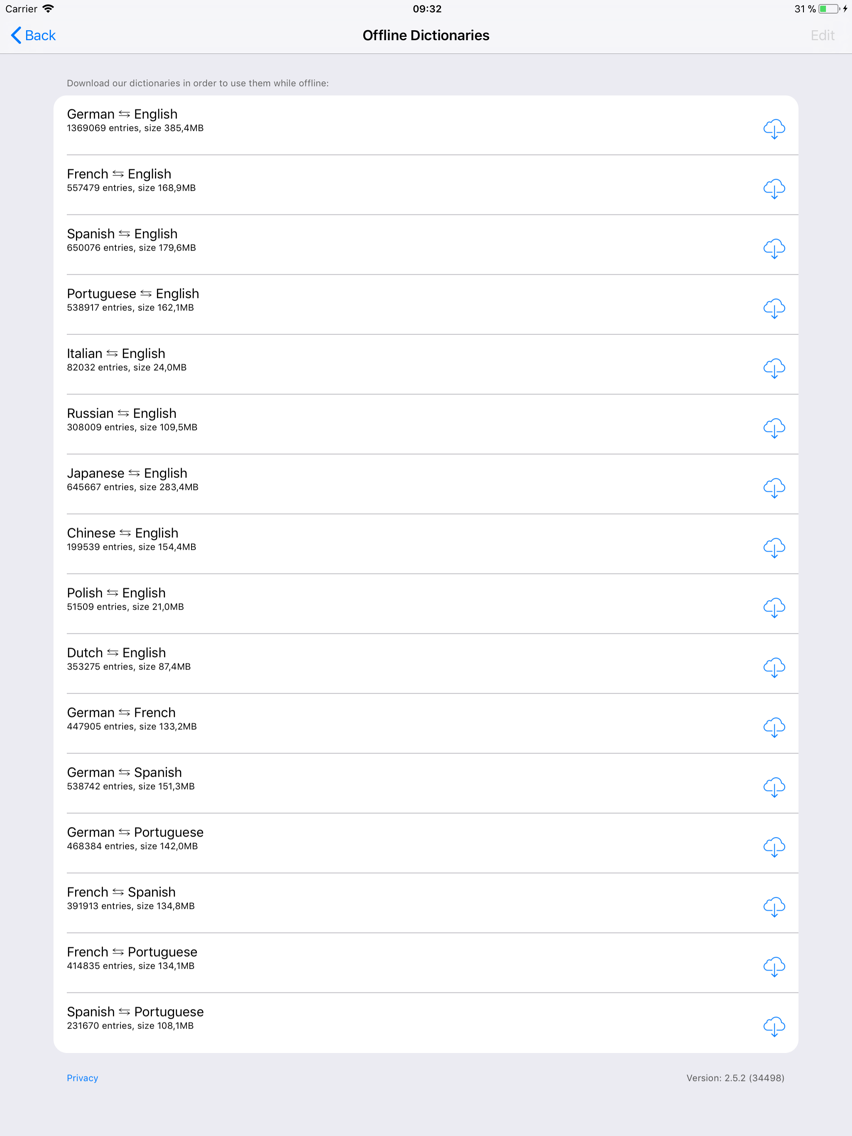Viewport: 852px width, 1136px height.
Task: Download the Spanish–Portuguese dictionary
Action: pyautogui.click(x=774, y=1026)
